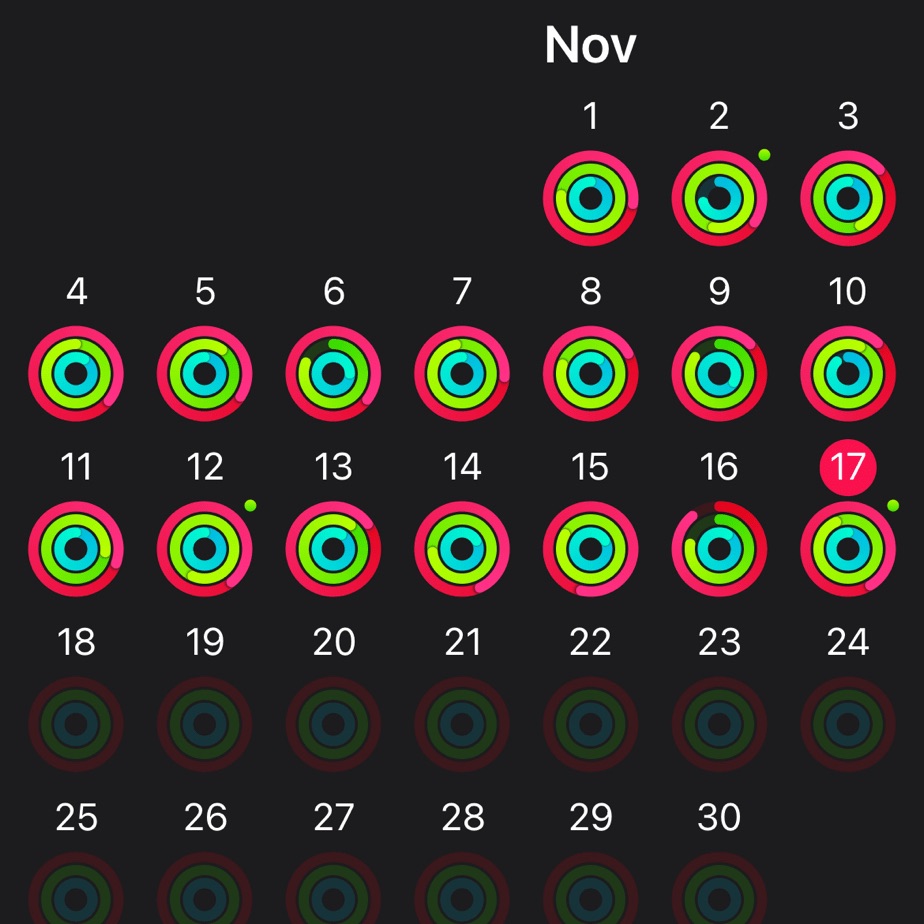Open November 8 ring details

(591, 374)
